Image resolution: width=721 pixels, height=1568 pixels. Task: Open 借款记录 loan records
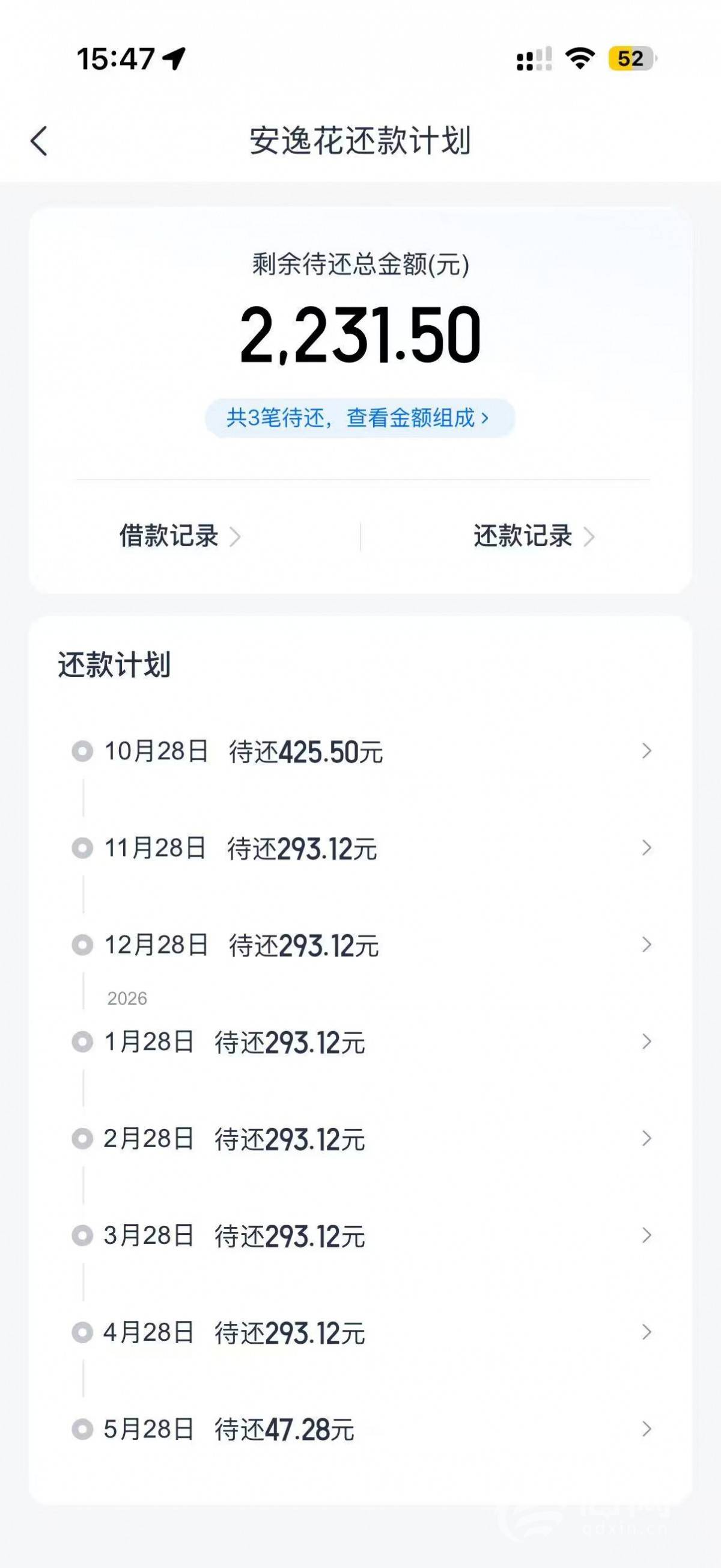[x=180, y=536]
